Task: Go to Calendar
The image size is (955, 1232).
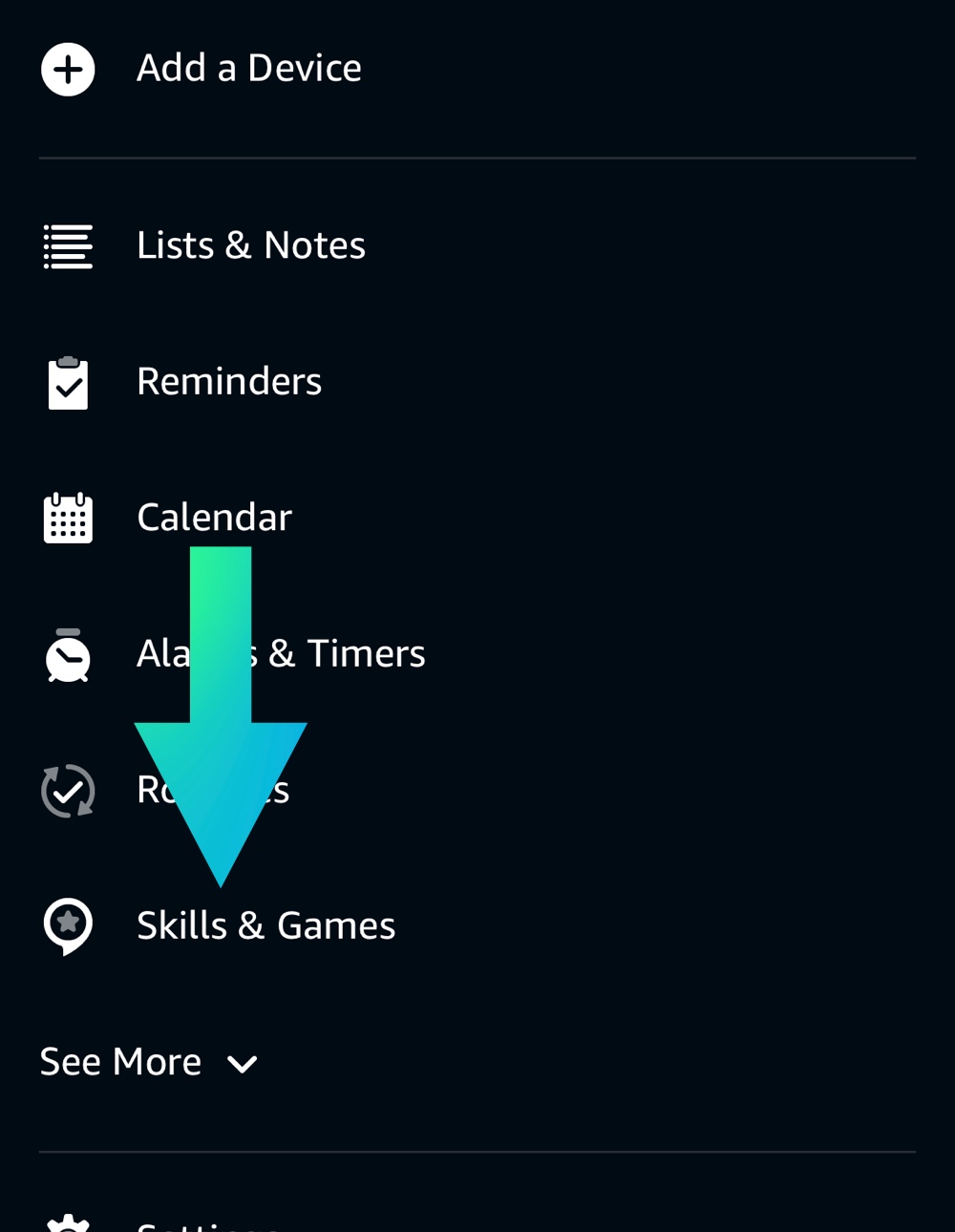Action: pos(214,518)
